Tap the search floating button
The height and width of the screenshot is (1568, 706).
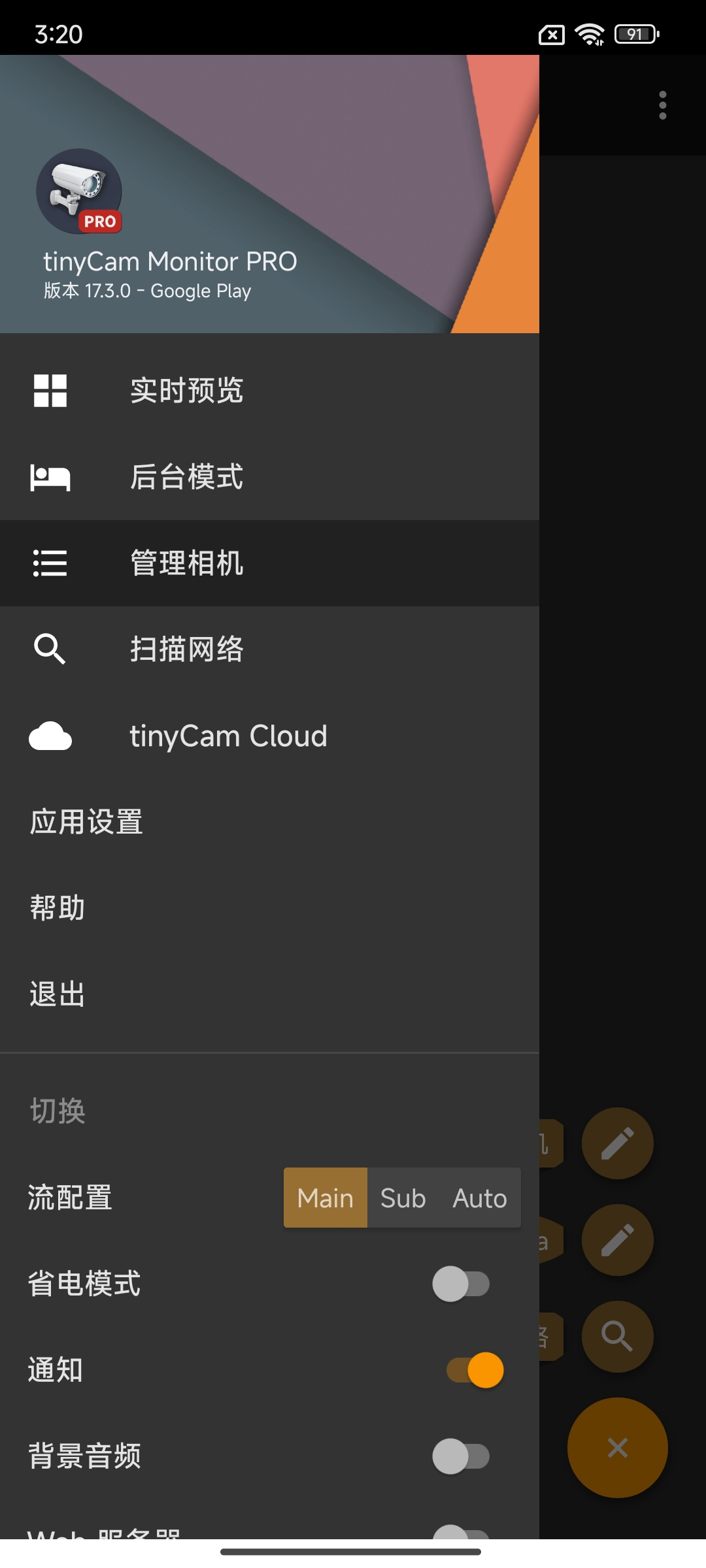pos(618,1337)
